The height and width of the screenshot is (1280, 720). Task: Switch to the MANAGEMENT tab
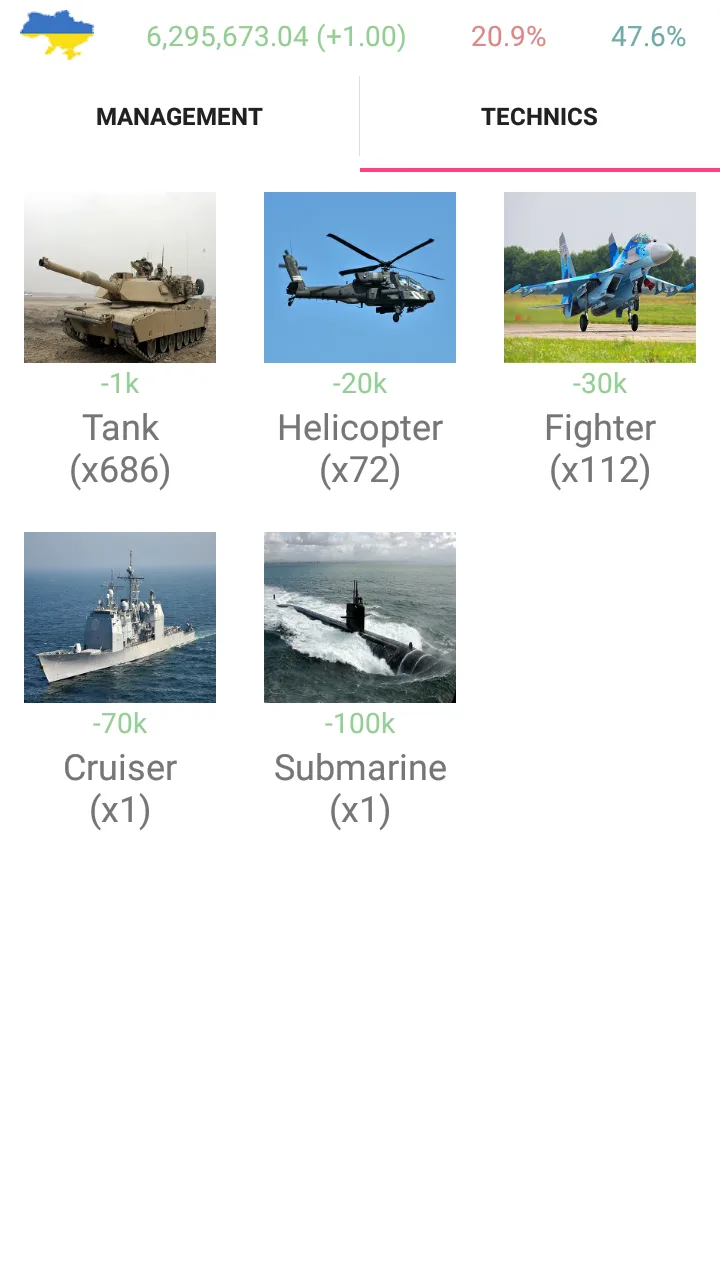178,116
